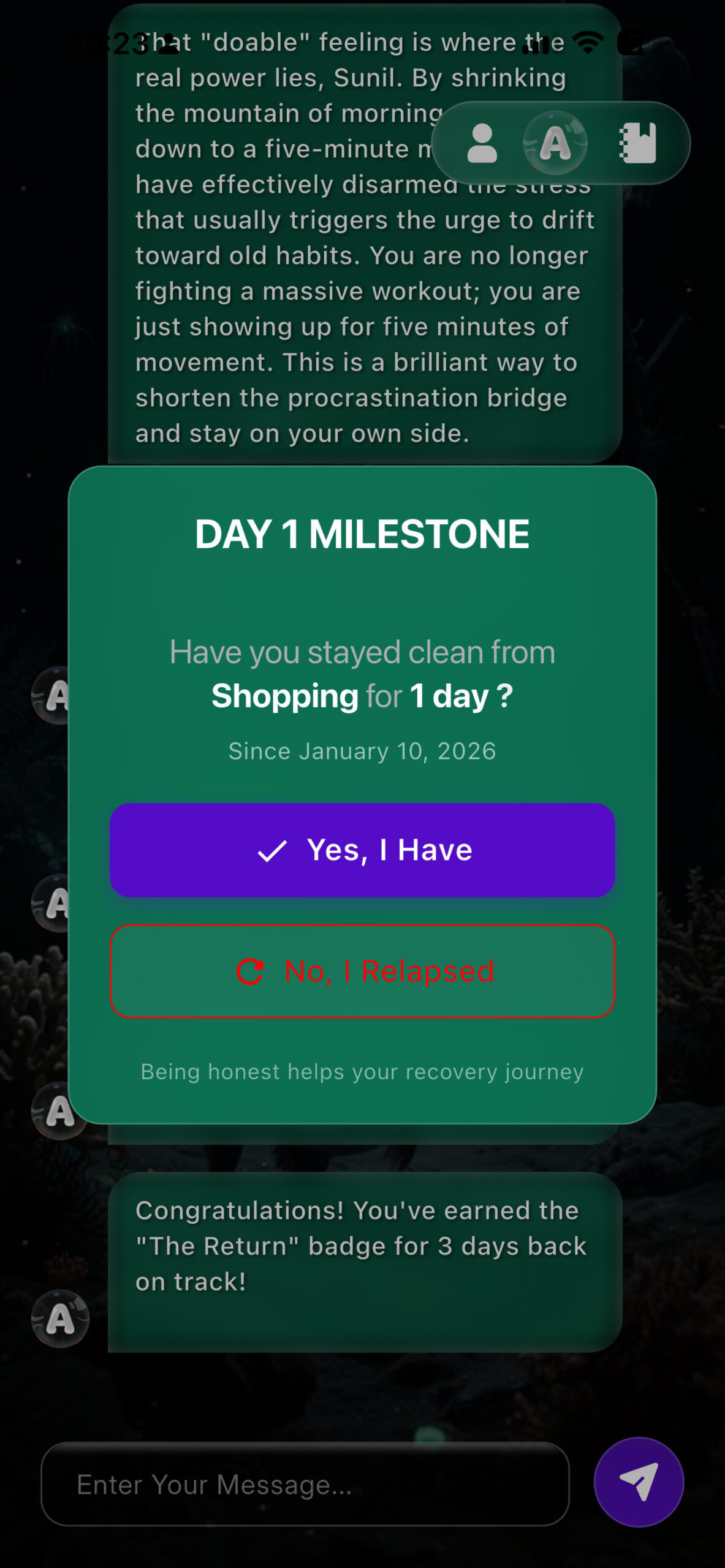Screen dimensions: 725x1568
Task: Select No, I Relapsed
Action: [x=362, y=971]
